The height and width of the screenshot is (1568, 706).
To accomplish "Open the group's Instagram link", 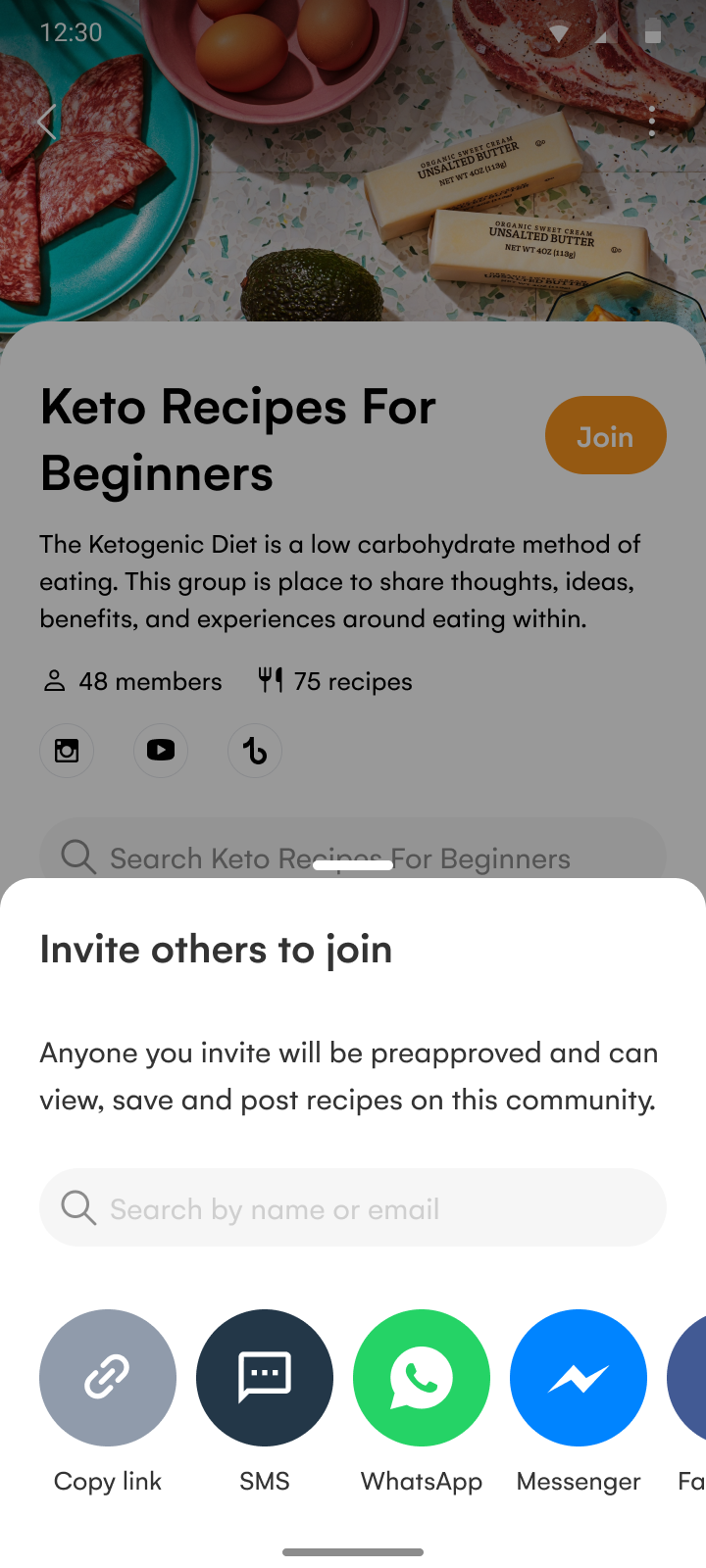I will [67, 751].
